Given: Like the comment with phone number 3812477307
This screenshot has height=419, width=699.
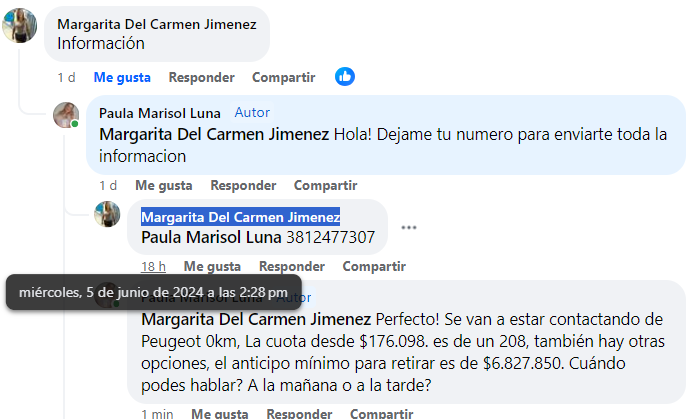Looking at the screenshot, I should [212, 266].
